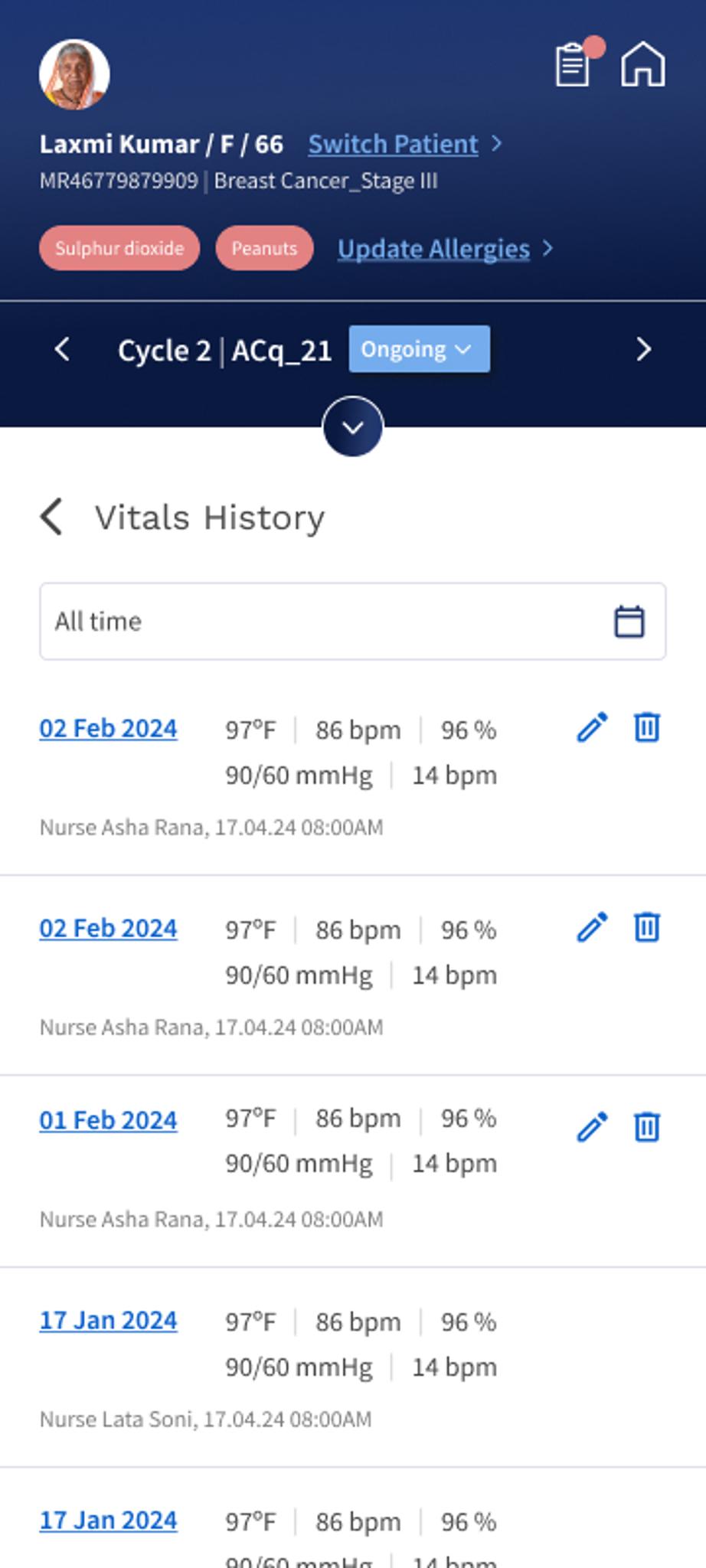Expand the patient header with the down chevron
Viewport: 706px width, 1568px height.
(x=352, y=427)
